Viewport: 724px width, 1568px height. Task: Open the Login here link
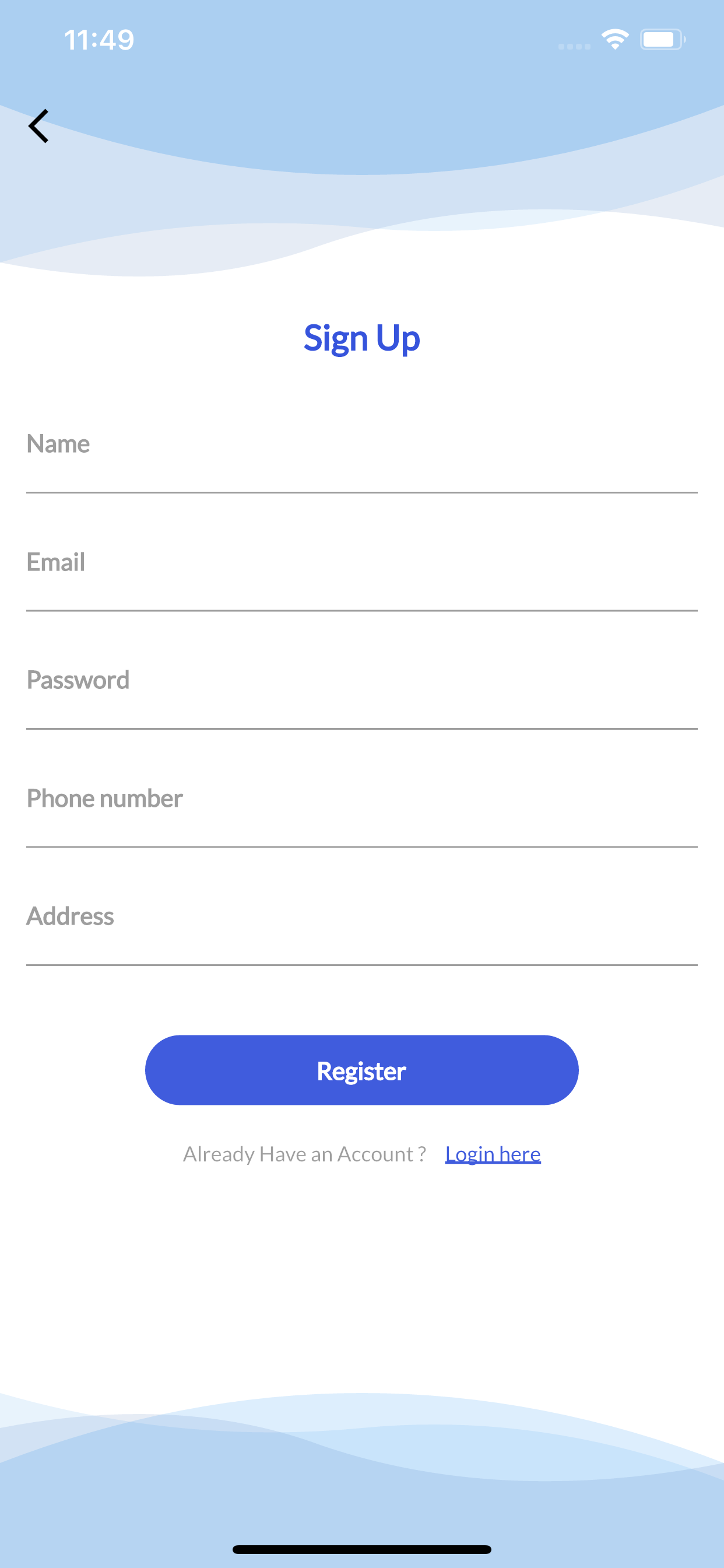click(493, 1154)
